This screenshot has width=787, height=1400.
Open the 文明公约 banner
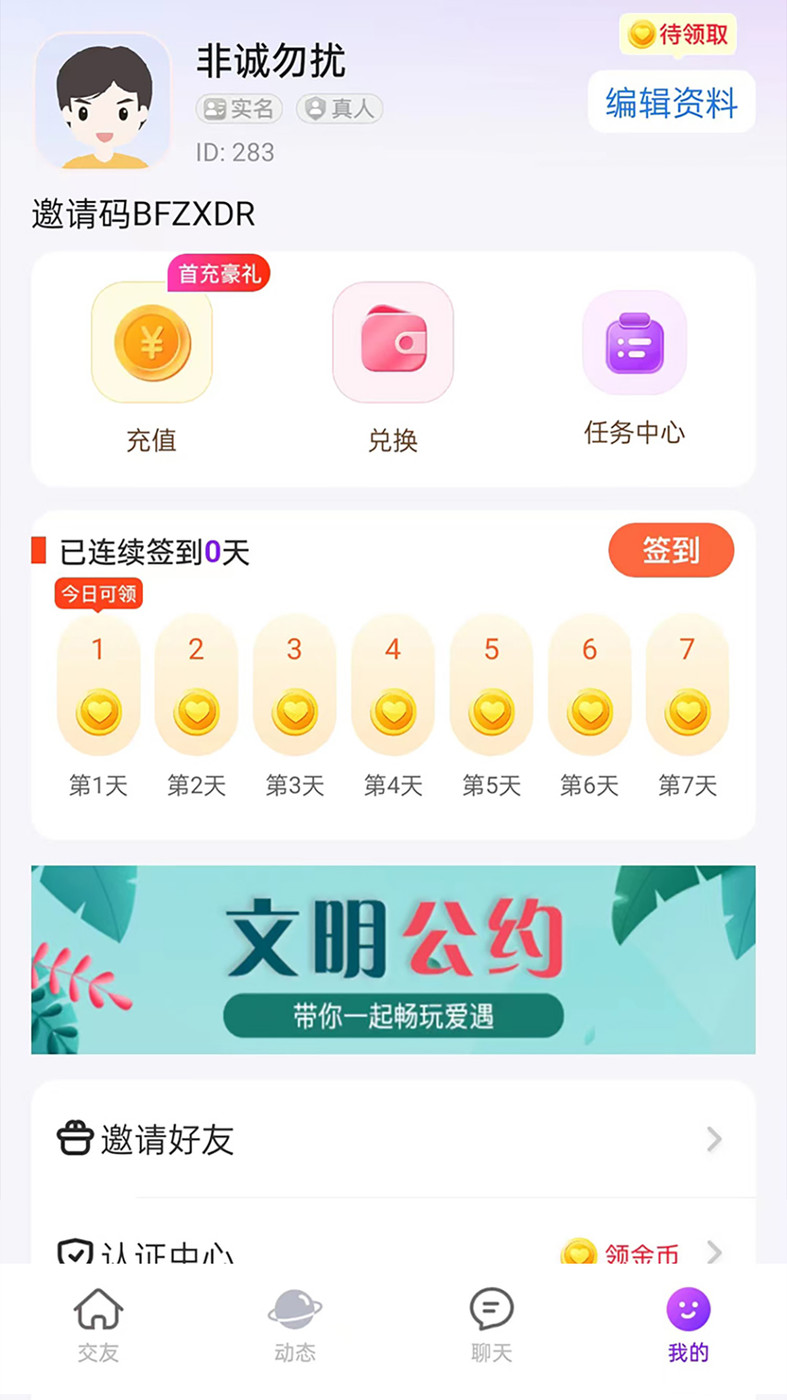point(393,959)
